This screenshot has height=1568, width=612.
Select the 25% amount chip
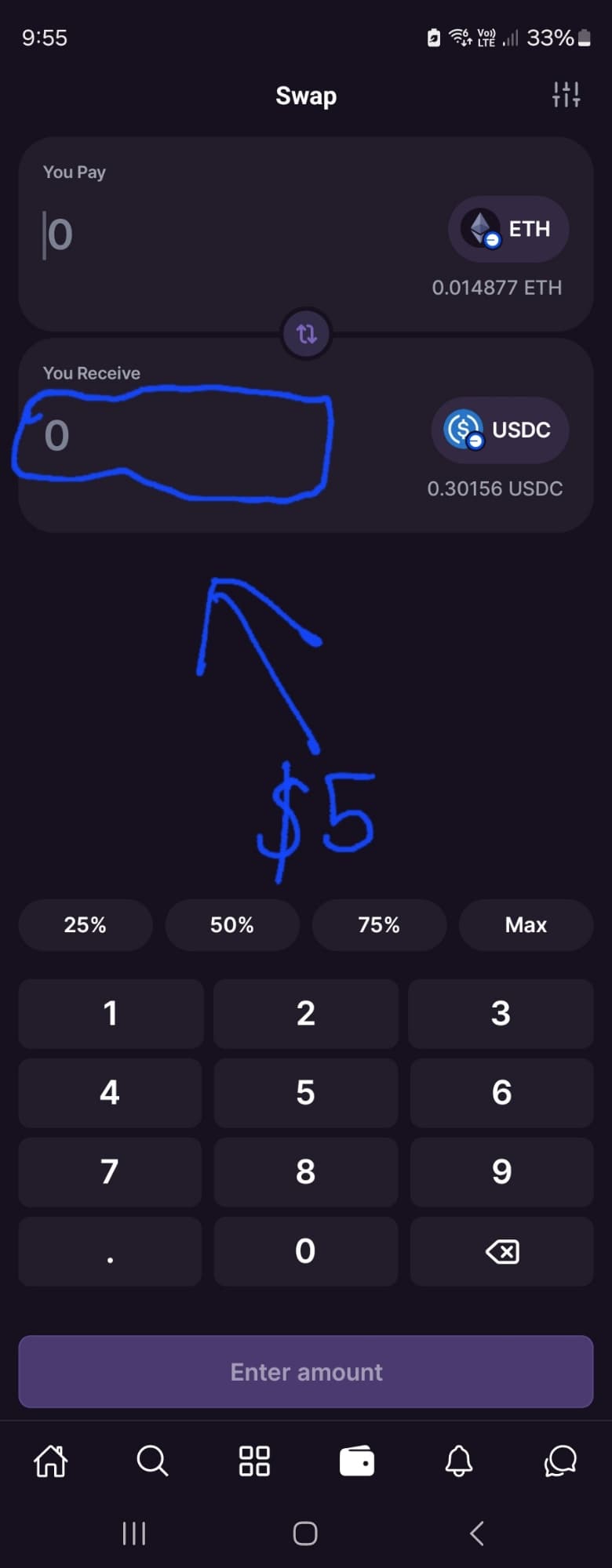(x=86, y=925)
